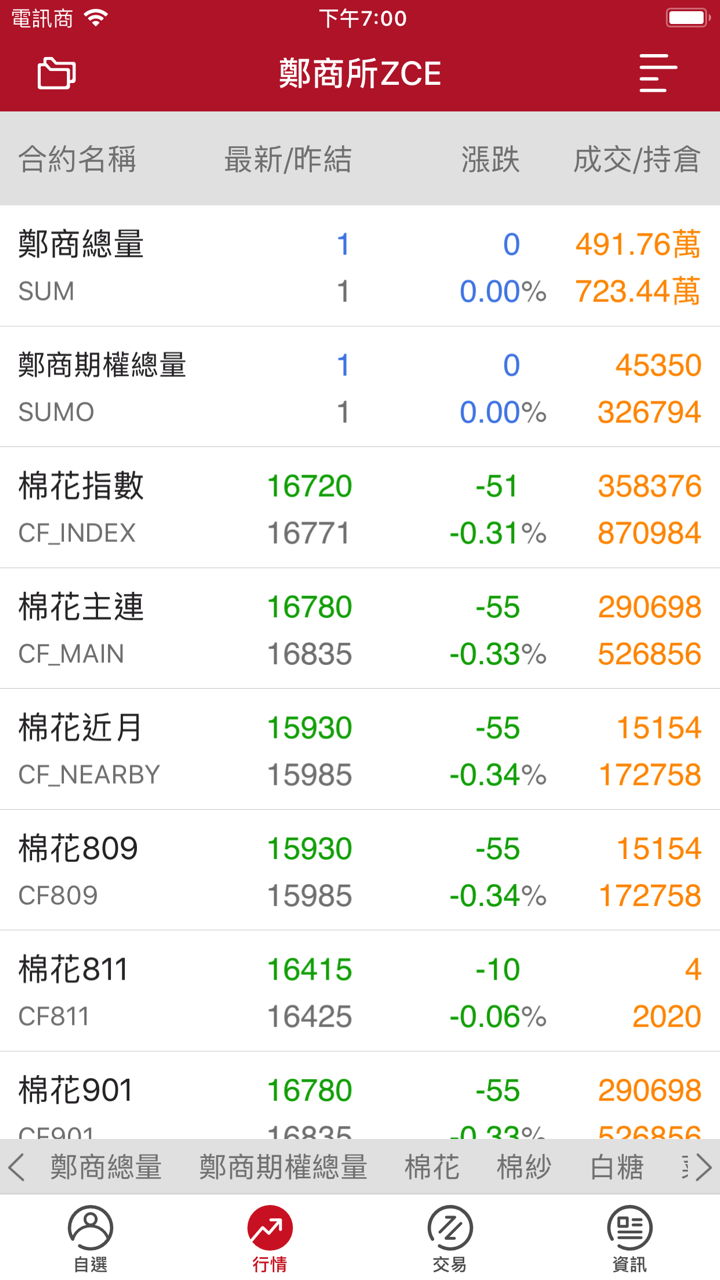Go to the 交易 tab
Viewport: 720px width, 1280px height.
tap(450, 1238)
